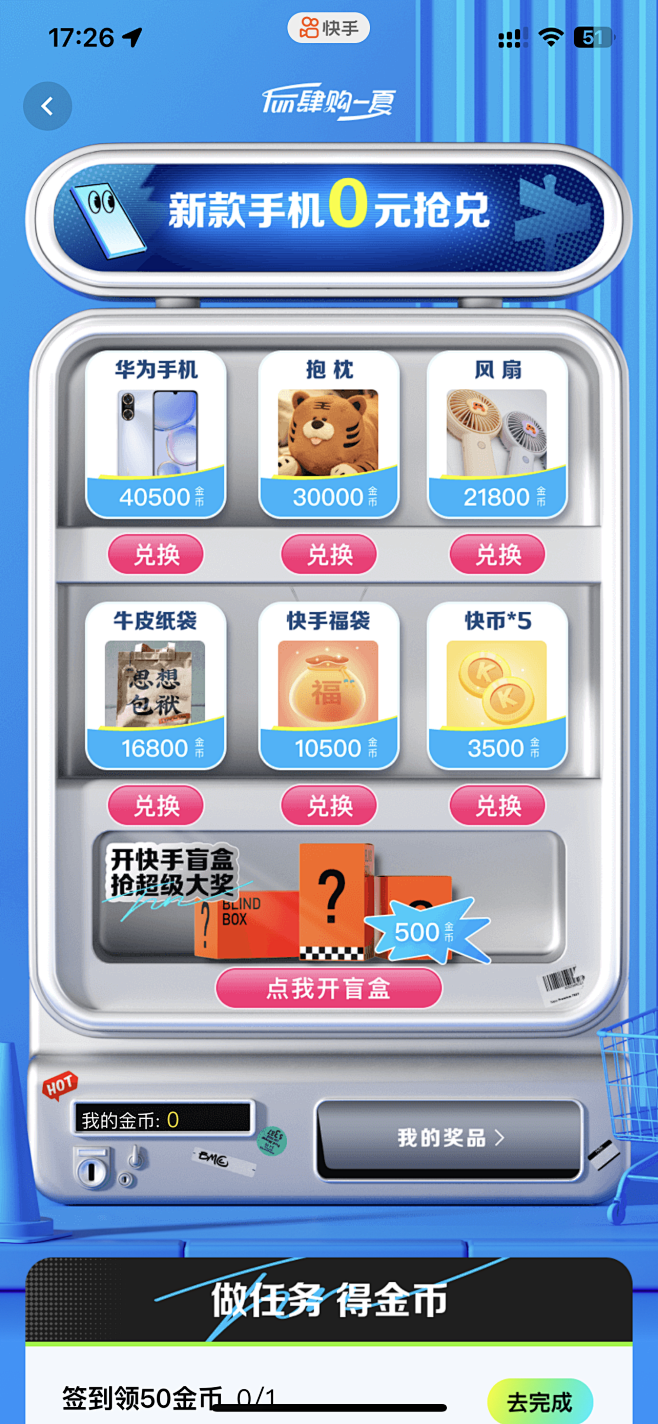Open the 华为手机 product card
658x1424 pixels.
click(x=156, y=435)
